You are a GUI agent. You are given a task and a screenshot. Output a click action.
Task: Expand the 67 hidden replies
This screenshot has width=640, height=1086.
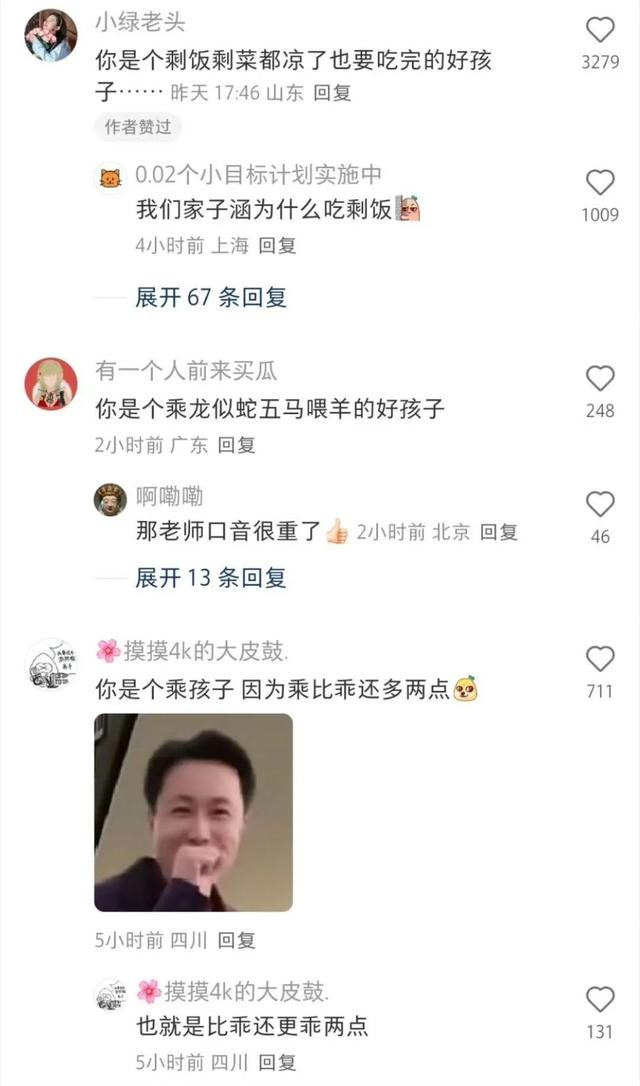(211, 298)
